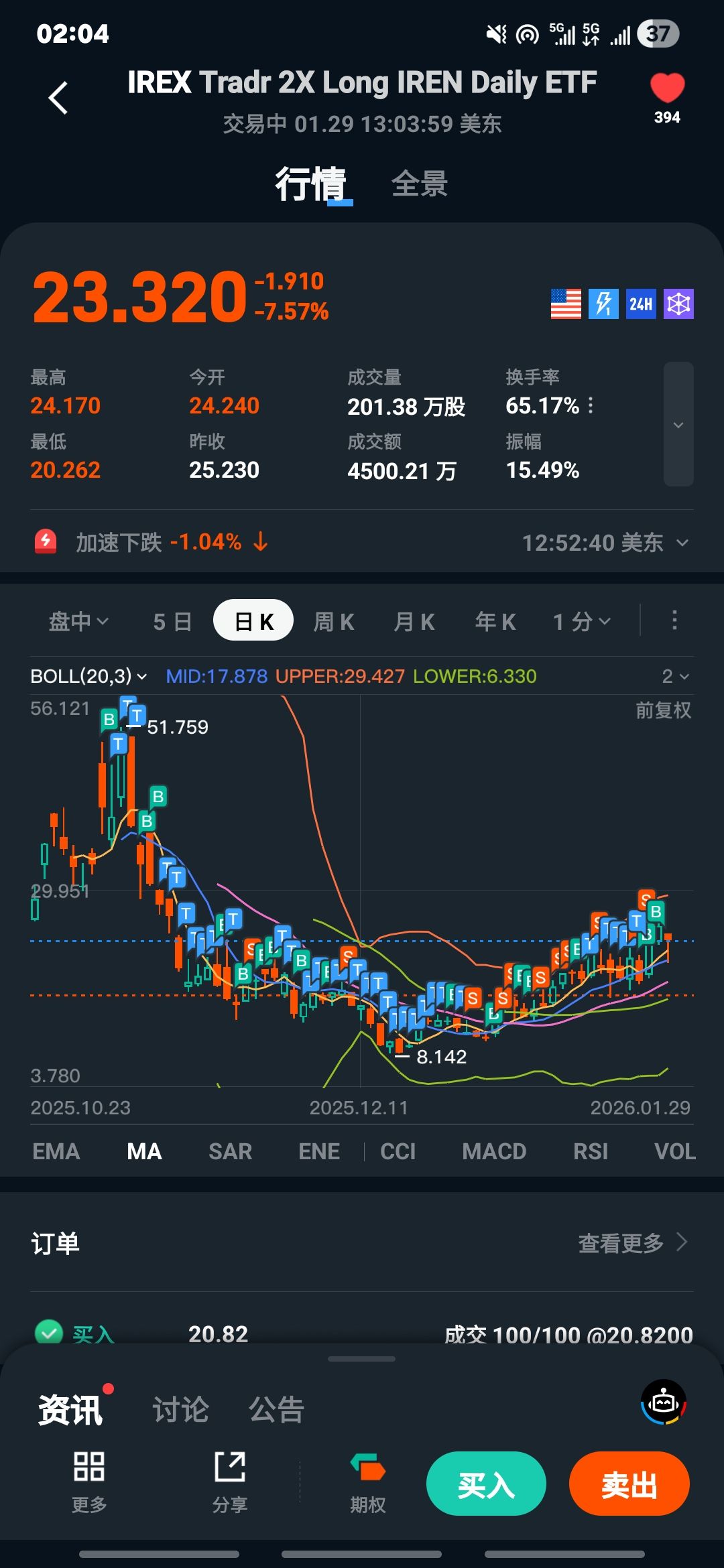Image resolution: width=724 pixels, height=1568 pixels.
Task: Tap the green 买入 button
Action: (x=486, y=1484)
